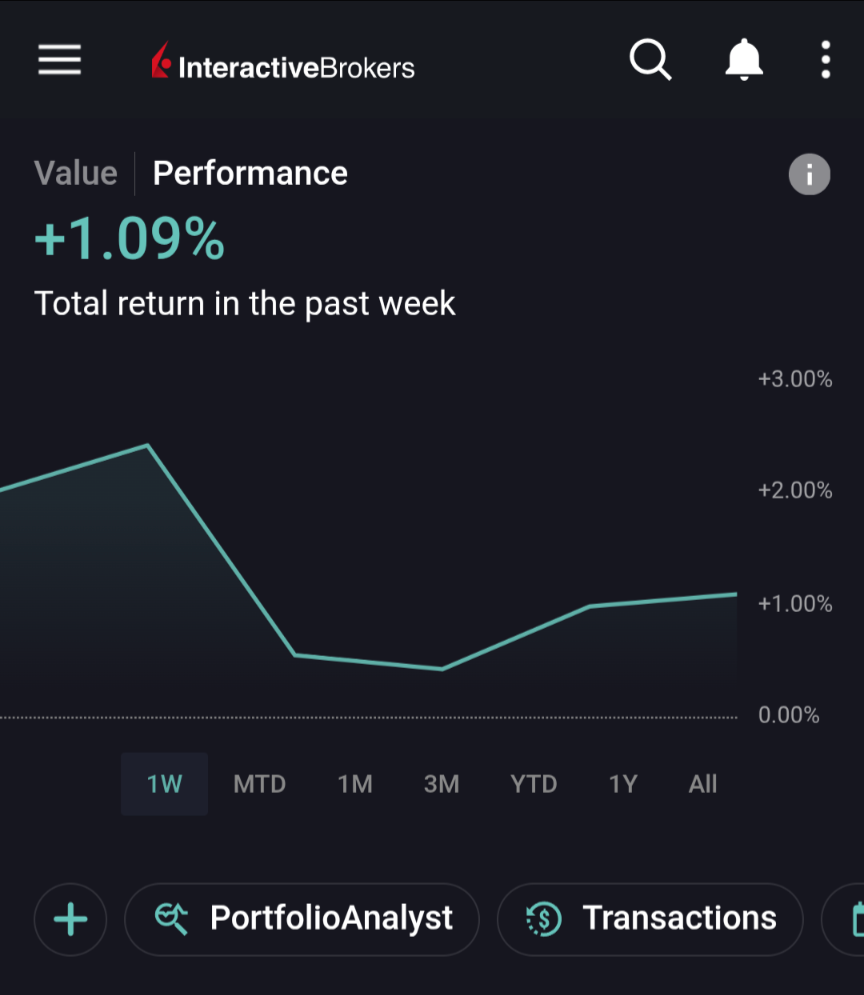Viewport: 864px width, 995px height.
Task: Open PortfolioAnalyst
Action: point(302,919)
